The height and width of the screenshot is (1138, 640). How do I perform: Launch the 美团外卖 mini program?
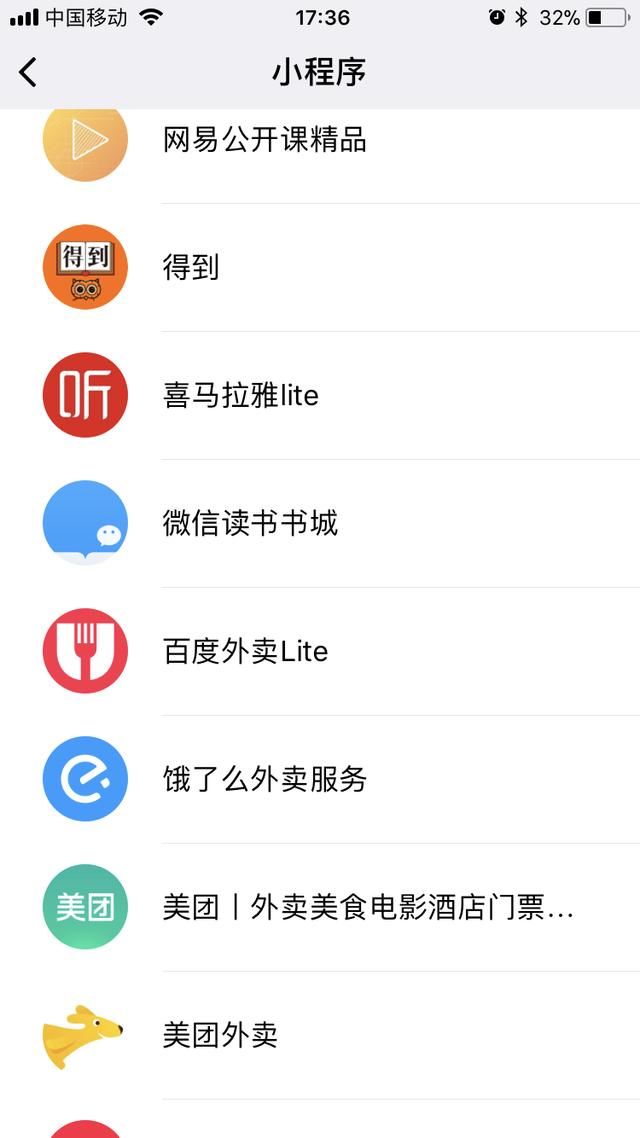pos(220,1035)
